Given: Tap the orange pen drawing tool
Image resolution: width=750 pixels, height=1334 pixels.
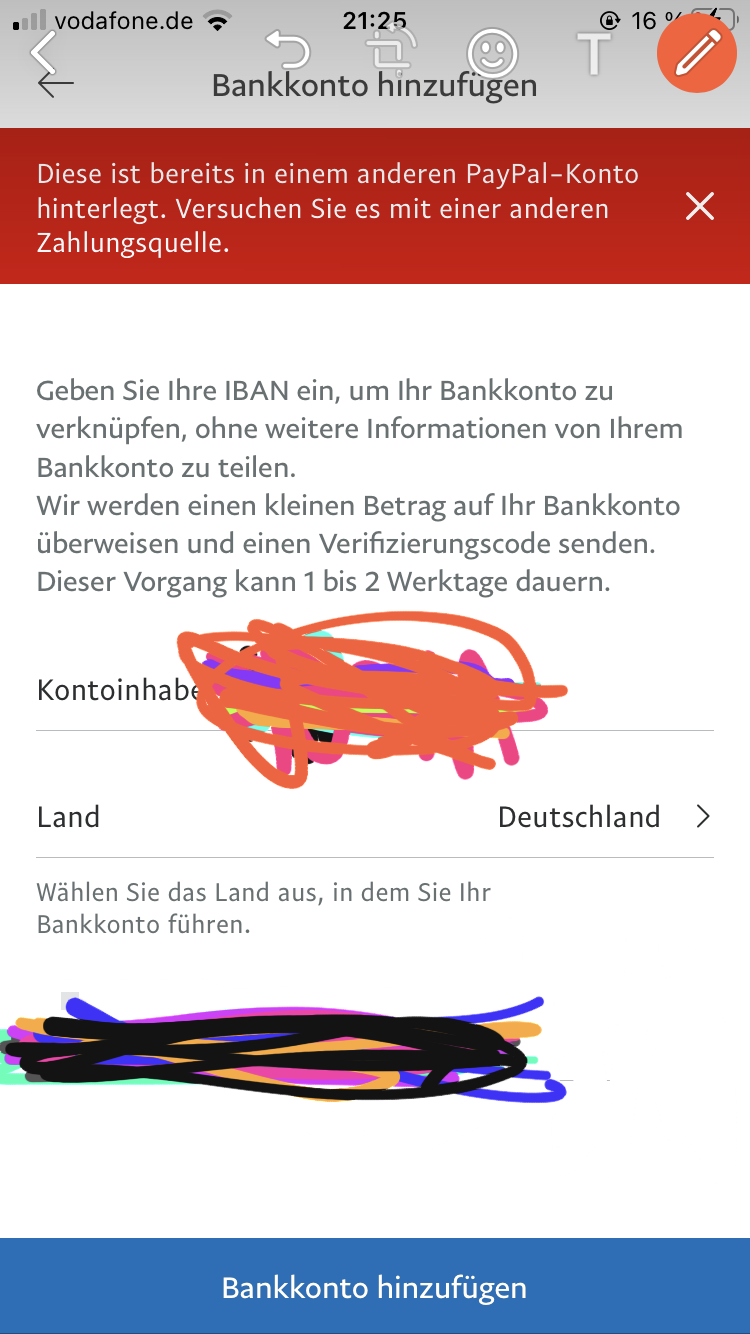Looking at the screenshot, I should [697, 53].
